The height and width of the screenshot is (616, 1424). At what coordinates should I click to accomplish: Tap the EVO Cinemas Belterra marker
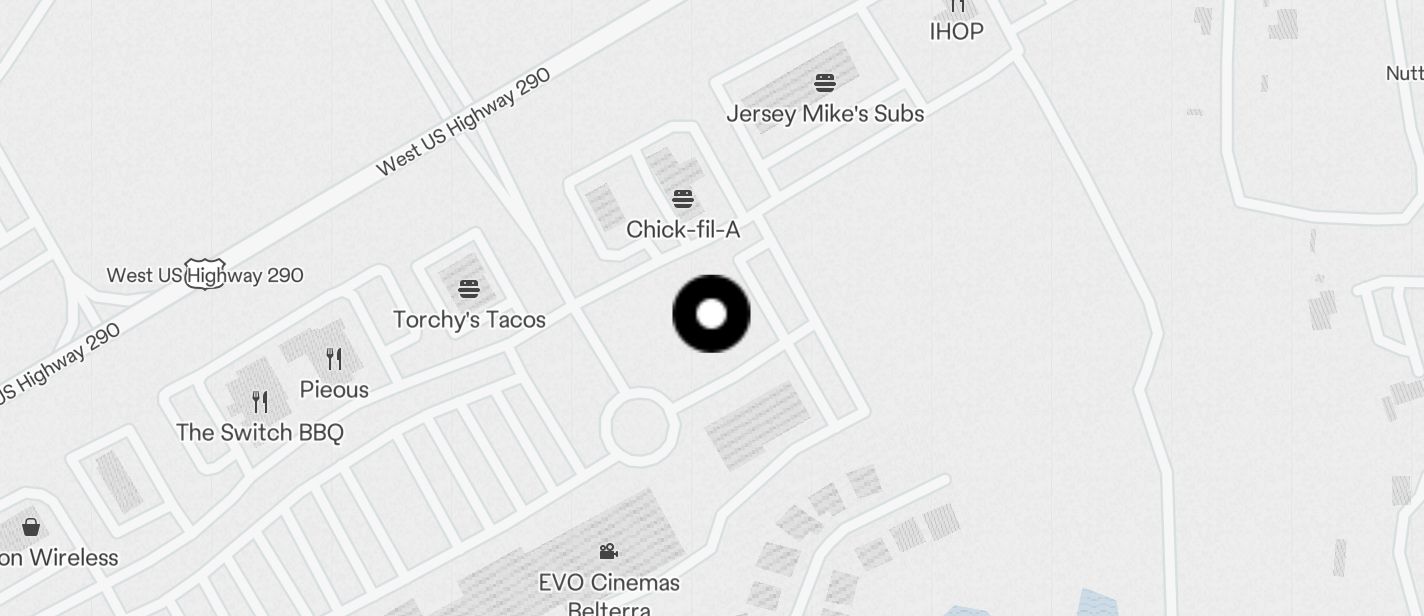coord(608,551)
